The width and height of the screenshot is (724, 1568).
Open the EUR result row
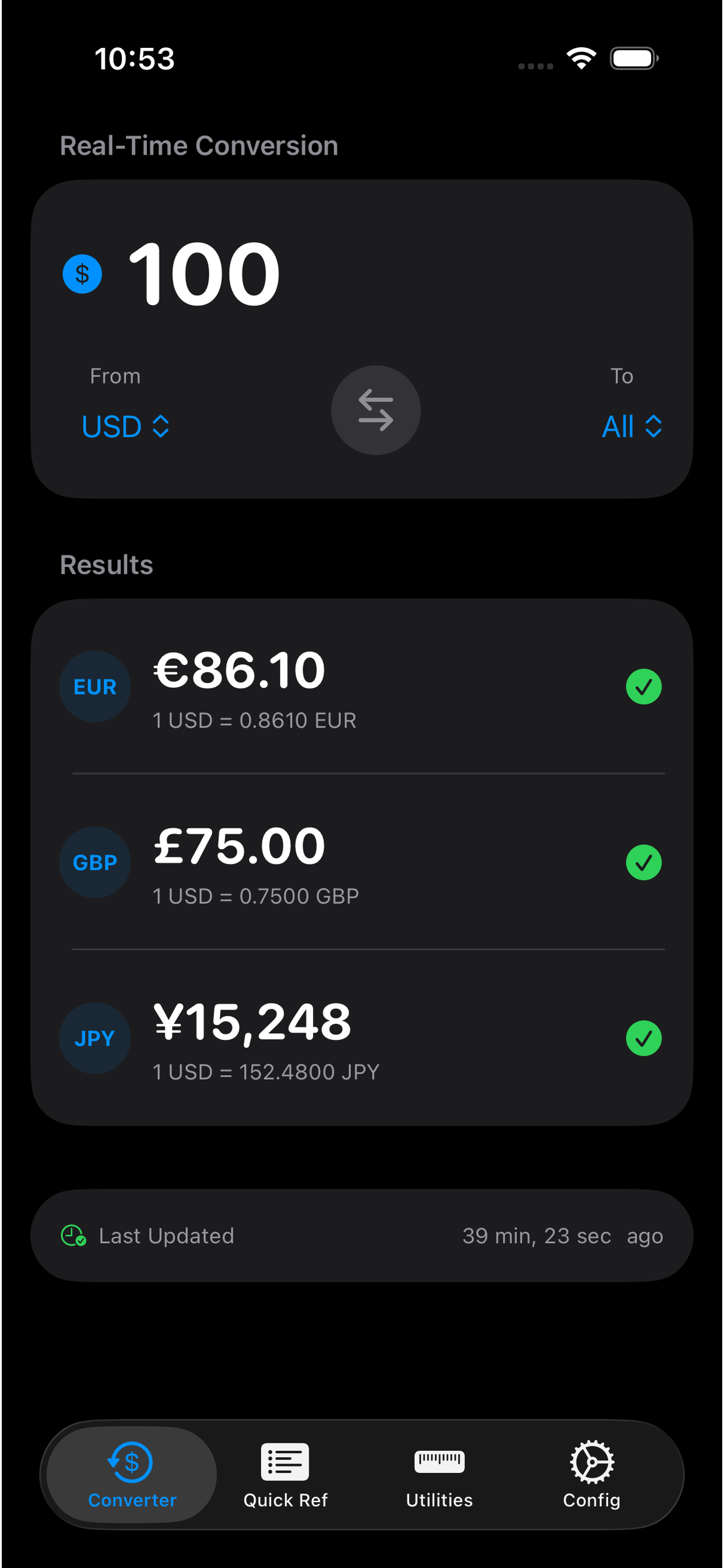(x=361, y=687)
